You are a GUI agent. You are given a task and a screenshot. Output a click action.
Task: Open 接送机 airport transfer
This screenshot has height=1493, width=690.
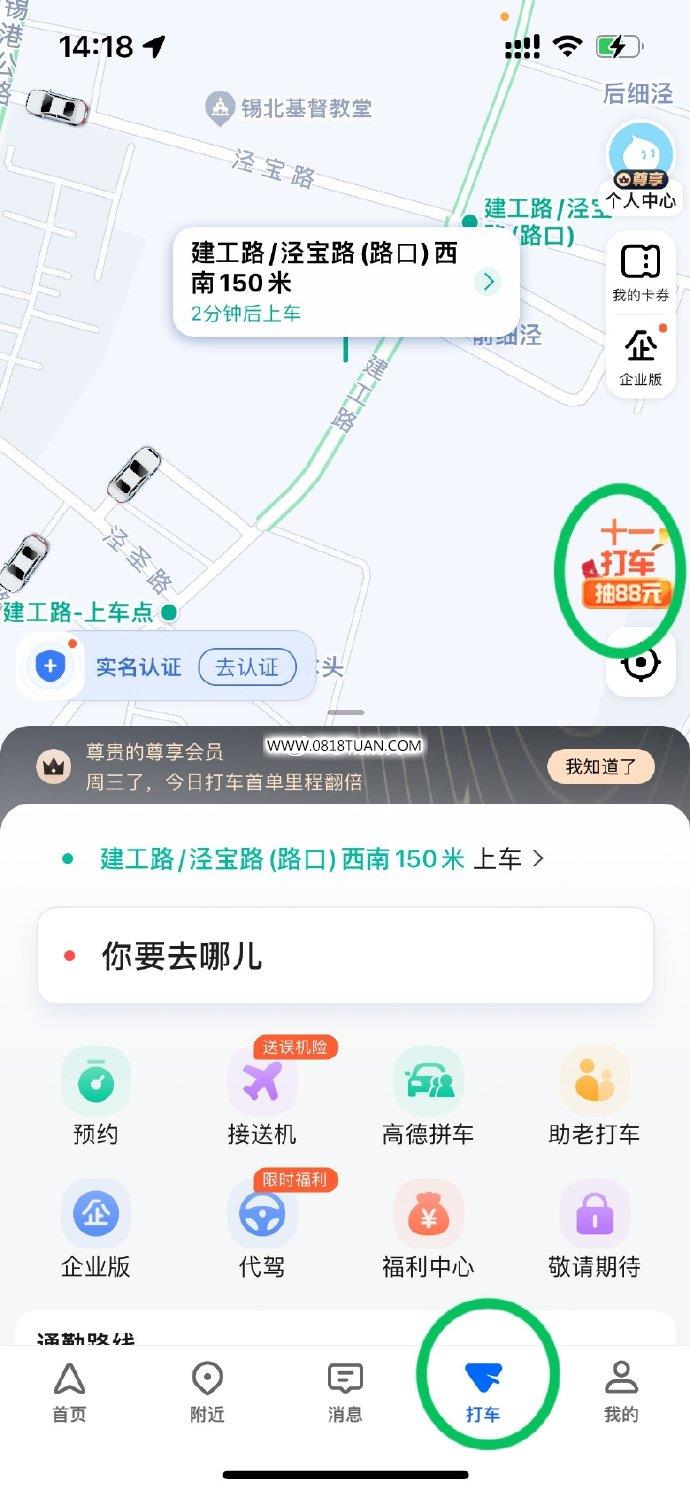pyautogui.click(x=262, y=1096)
